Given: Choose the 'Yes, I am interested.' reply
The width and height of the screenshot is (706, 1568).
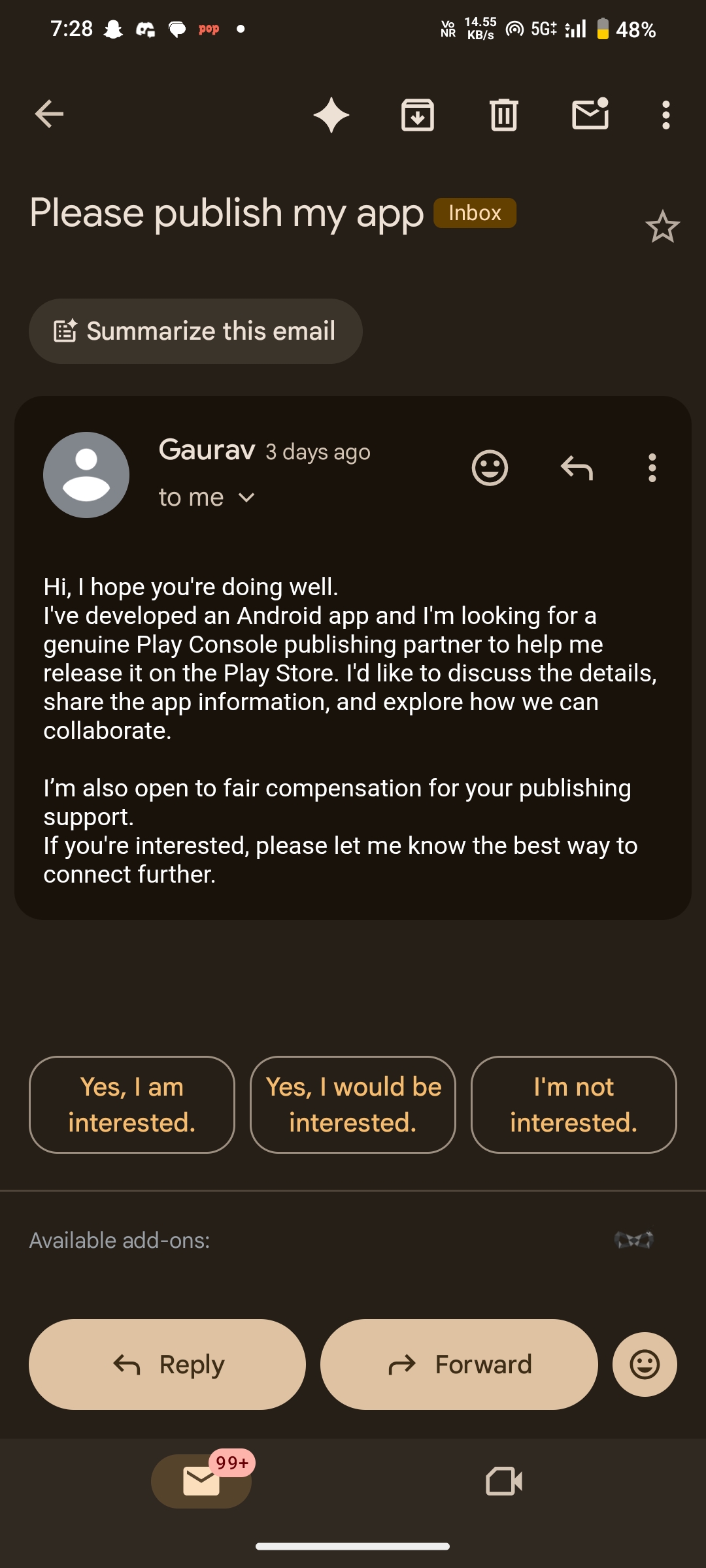Looking at the screenshot, I should coord(132,1104).
